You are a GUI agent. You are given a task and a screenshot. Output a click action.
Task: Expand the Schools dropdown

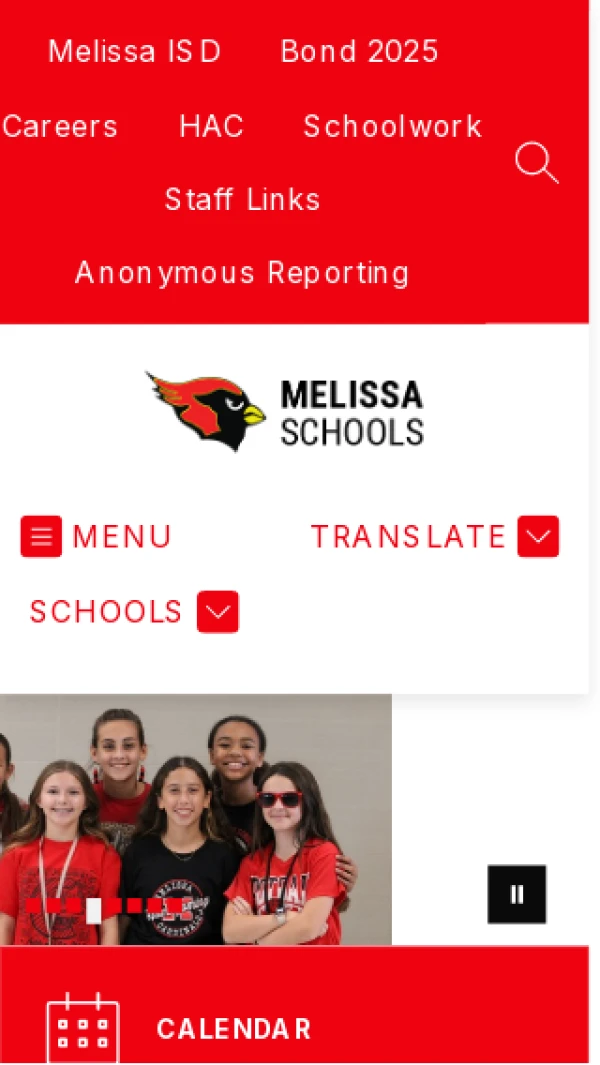[133, 612]
